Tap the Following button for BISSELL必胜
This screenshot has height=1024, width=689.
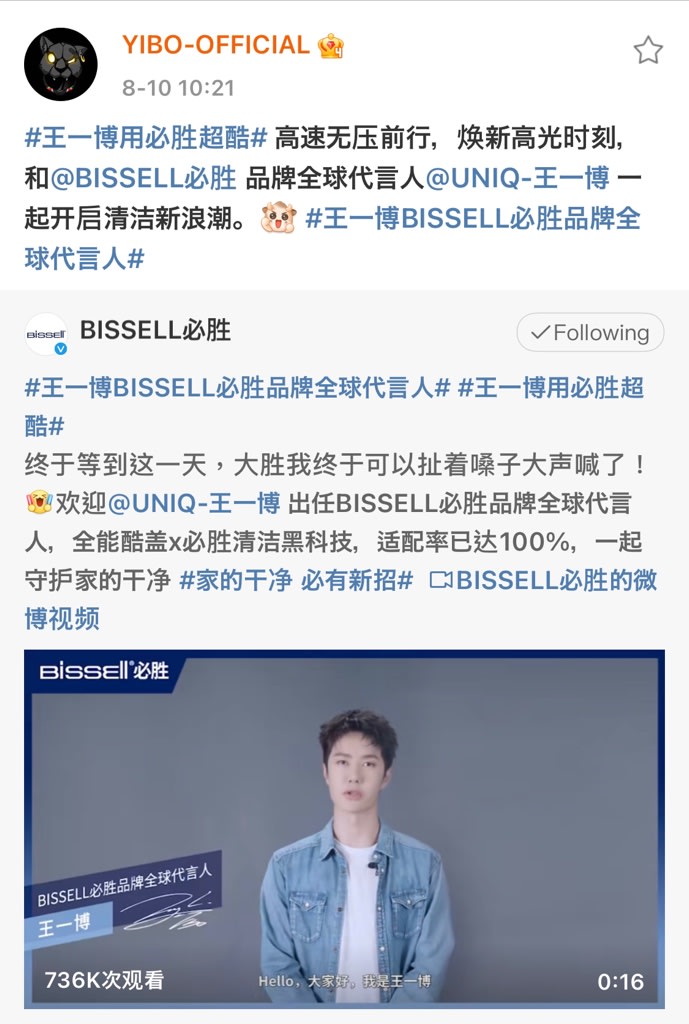tap(590, 333)
